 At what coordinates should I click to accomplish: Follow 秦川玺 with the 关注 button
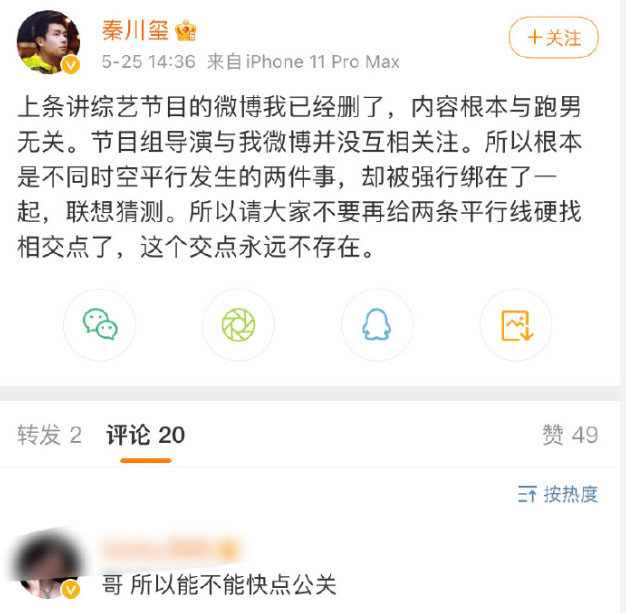tap(553, 38)
